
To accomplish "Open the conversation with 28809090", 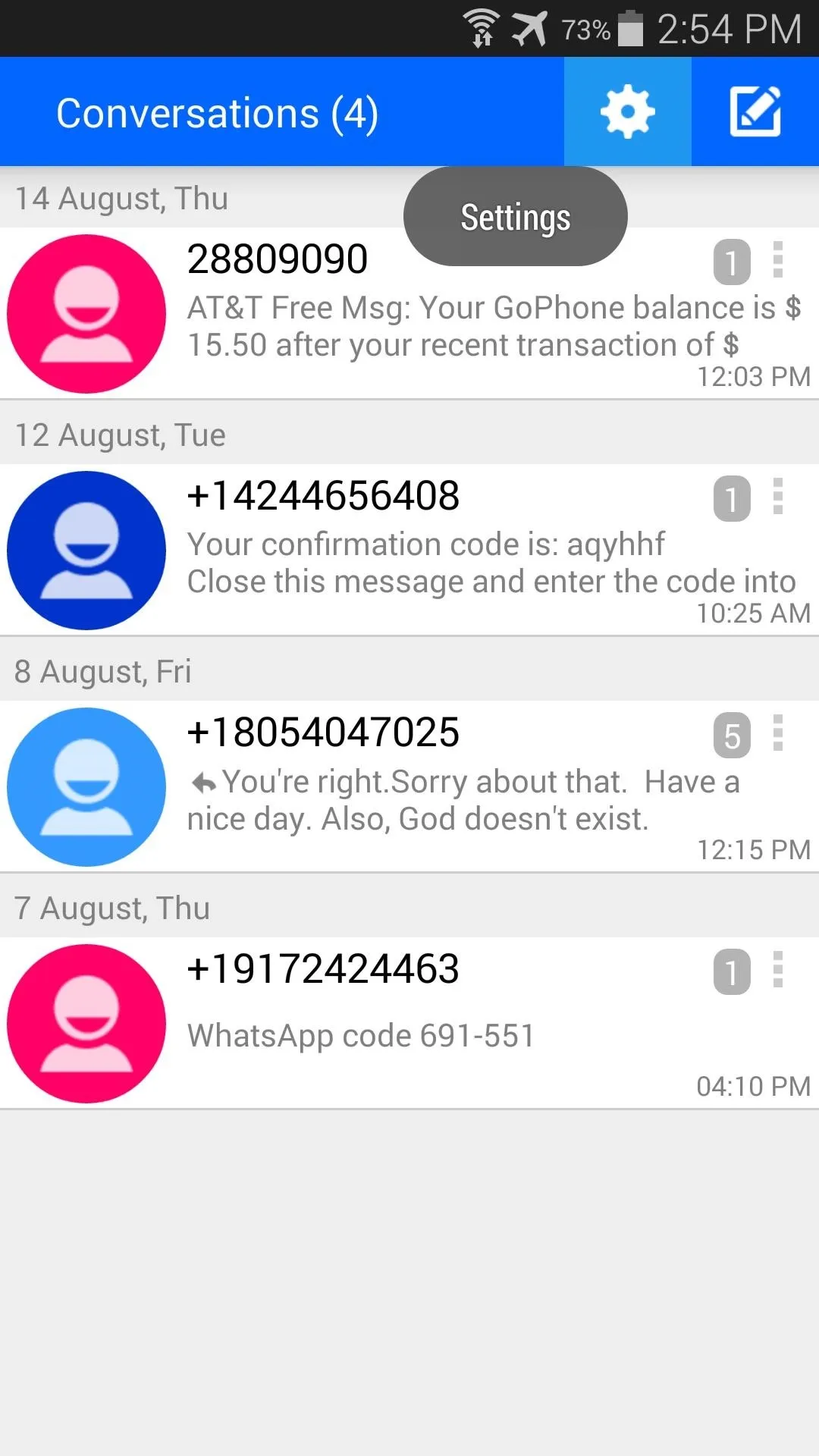I will [409, 313].
